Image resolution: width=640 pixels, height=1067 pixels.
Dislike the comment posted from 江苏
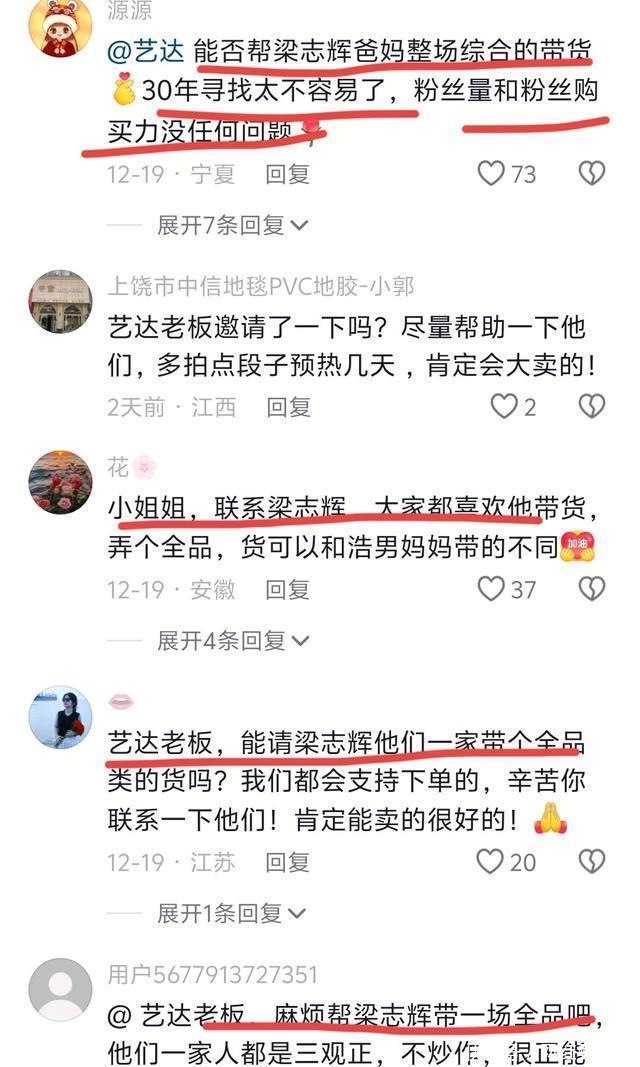tap(592, 861)
